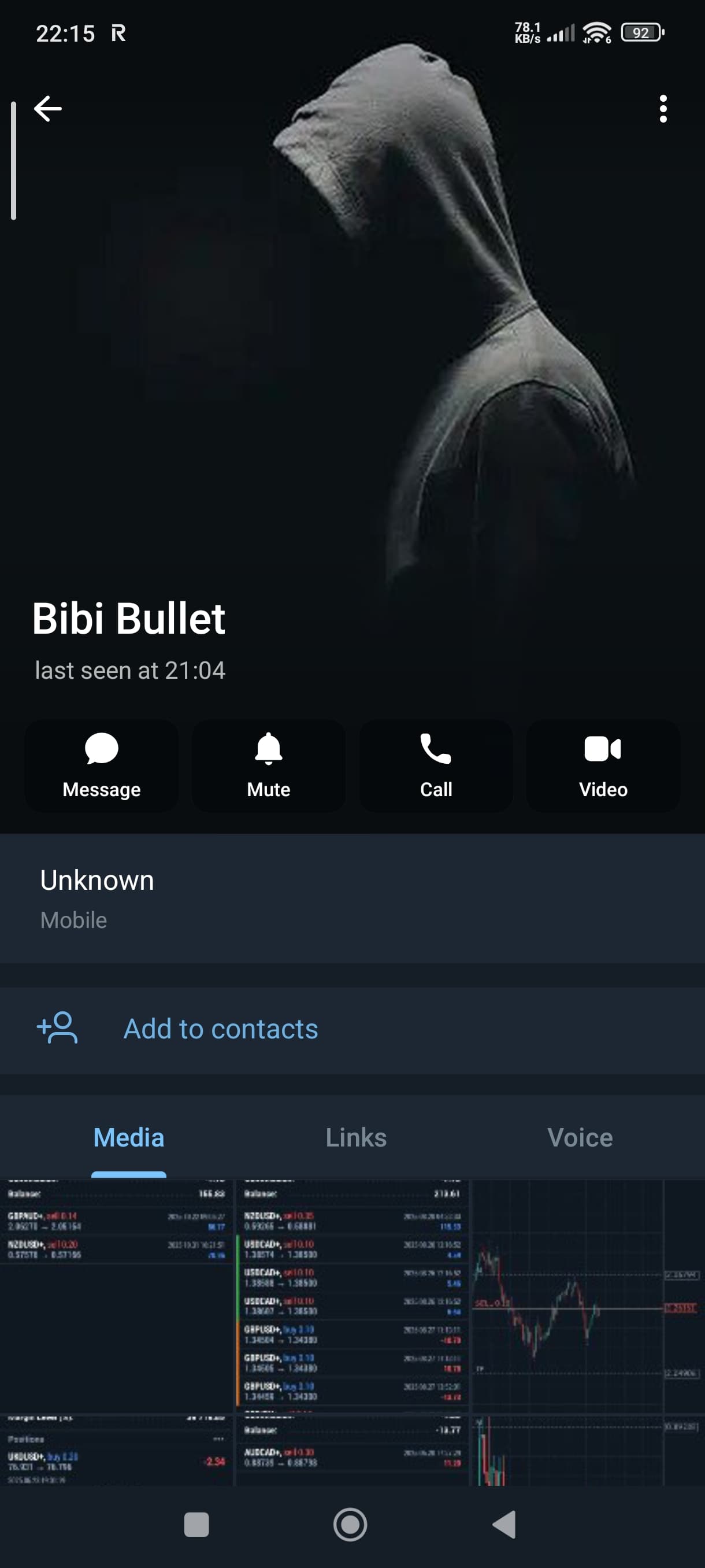The height and width of the screenshot is (1568, 705).
Task: Open the Message chat icon
Action: coord(101,766)
